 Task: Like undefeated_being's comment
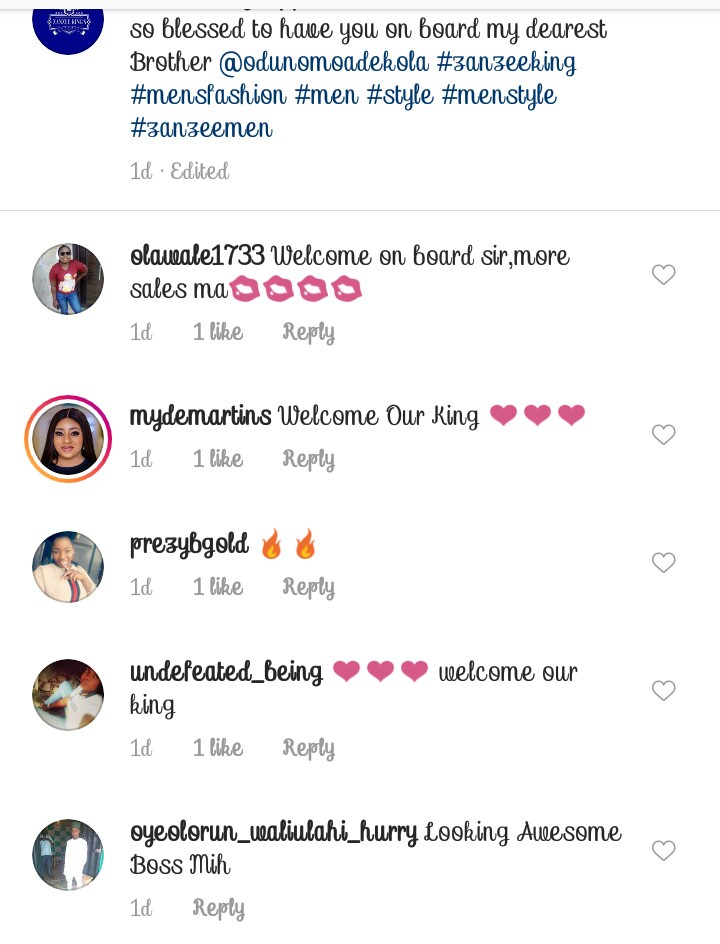664,691
